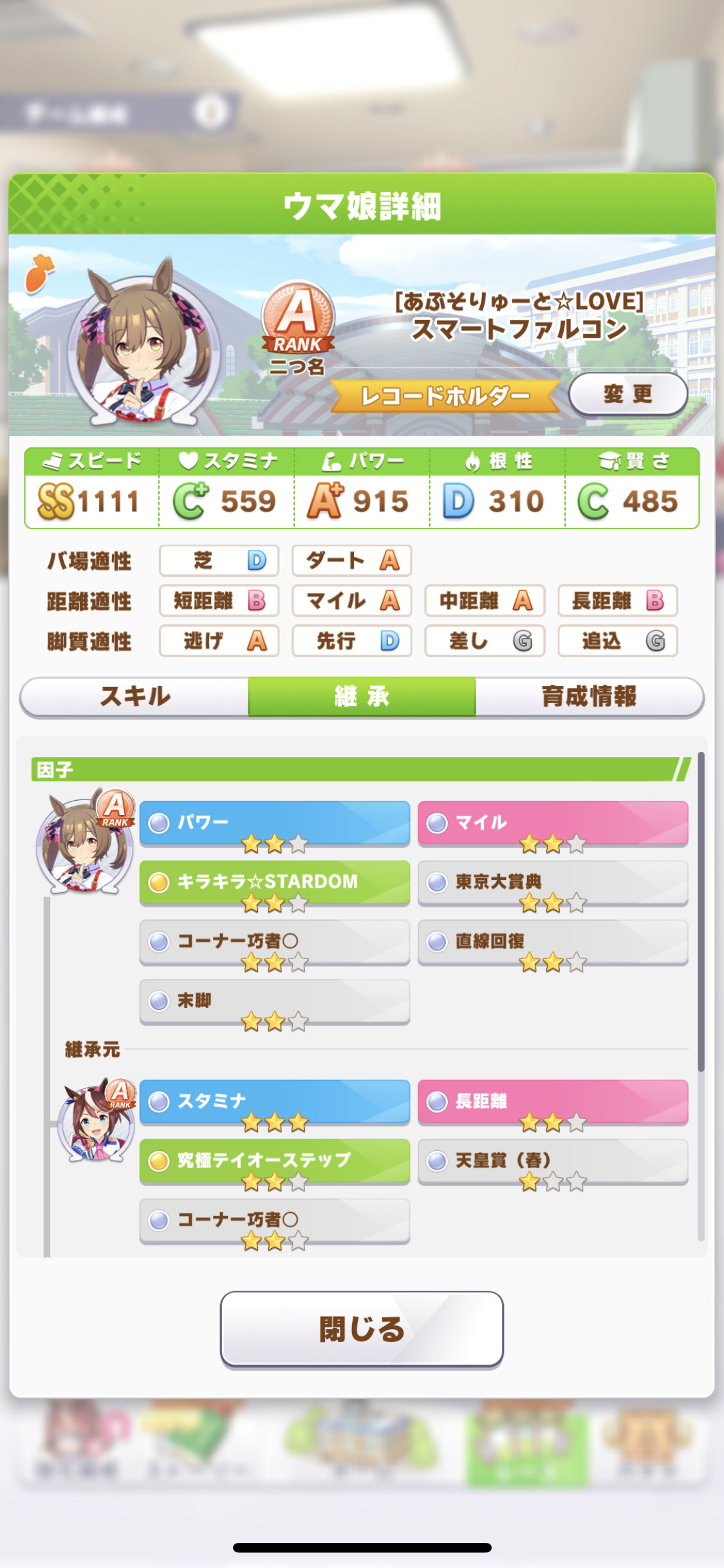Select the 継承 tab
The image size is (724, 1568).
(x=362, y=696)
